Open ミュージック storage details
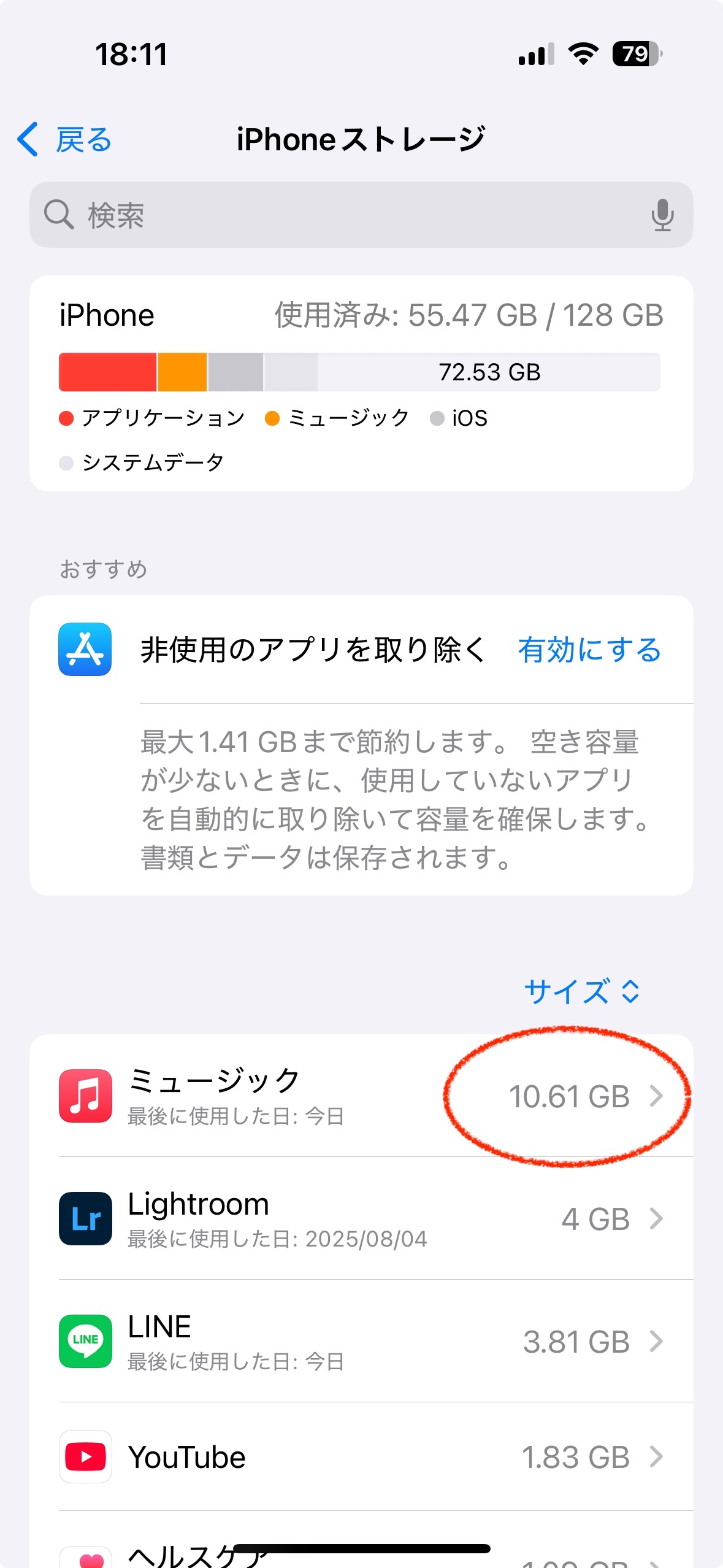 point(361,1096)
